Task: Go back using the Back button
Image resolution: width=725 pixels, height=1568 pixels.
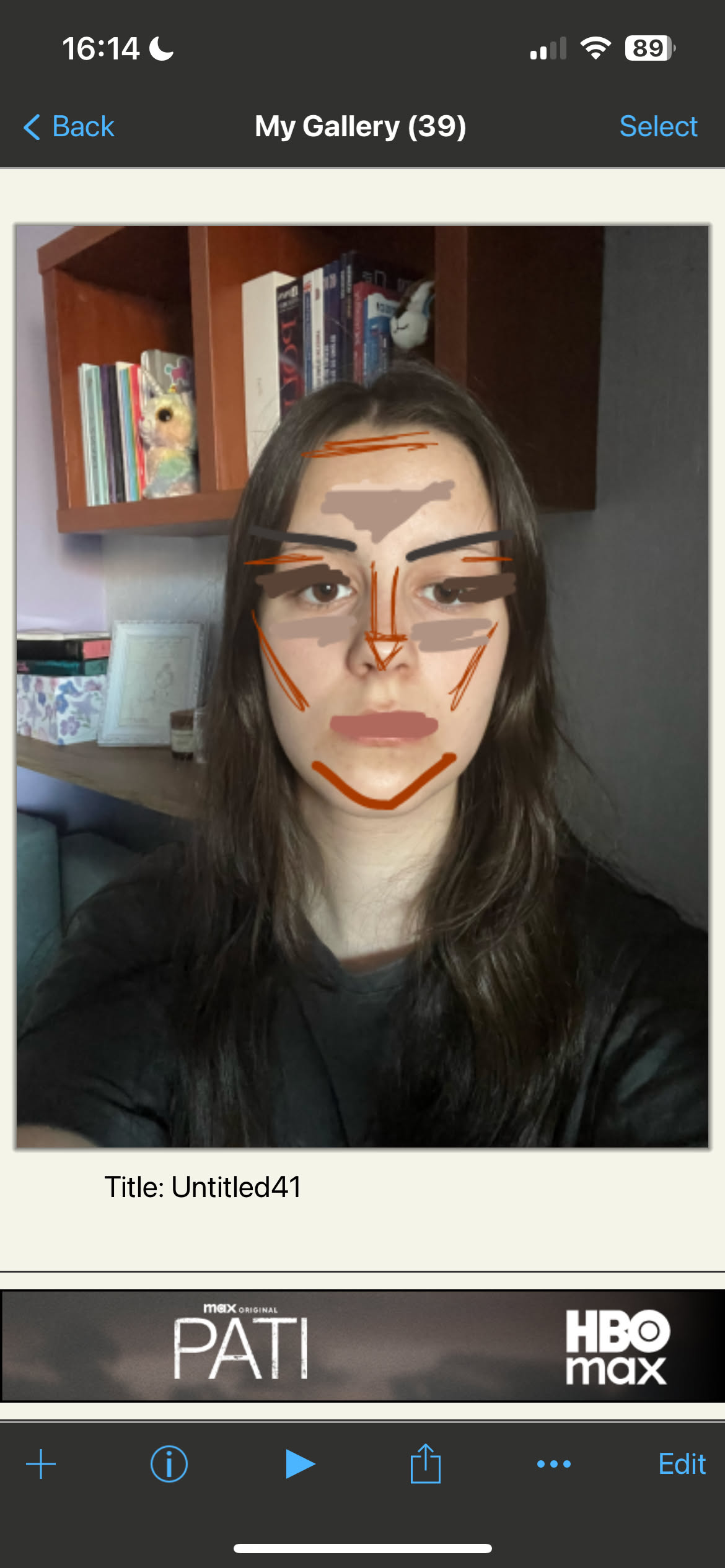Action: click(x=69, y=127)
